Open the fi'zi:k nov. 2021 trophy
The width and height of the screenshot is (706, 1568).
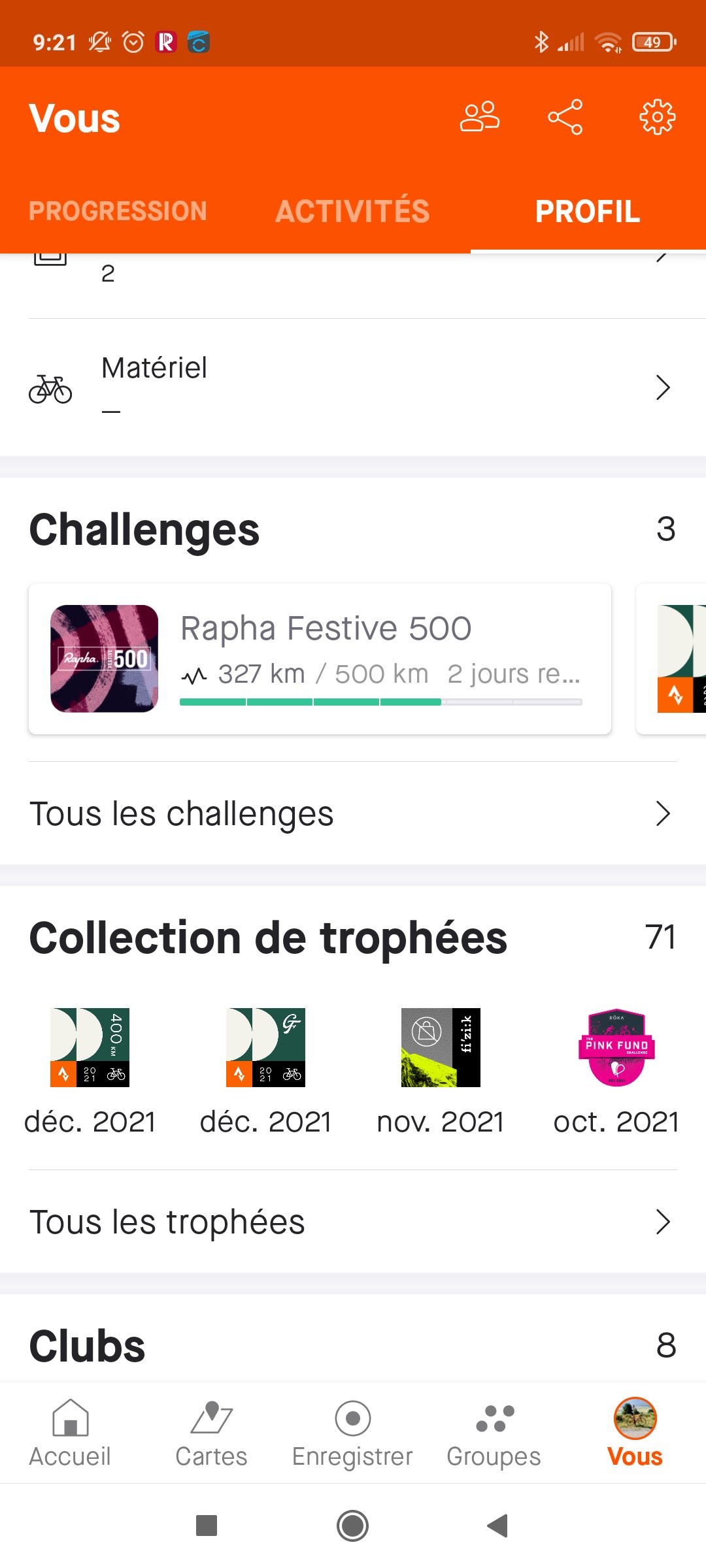441,1047
